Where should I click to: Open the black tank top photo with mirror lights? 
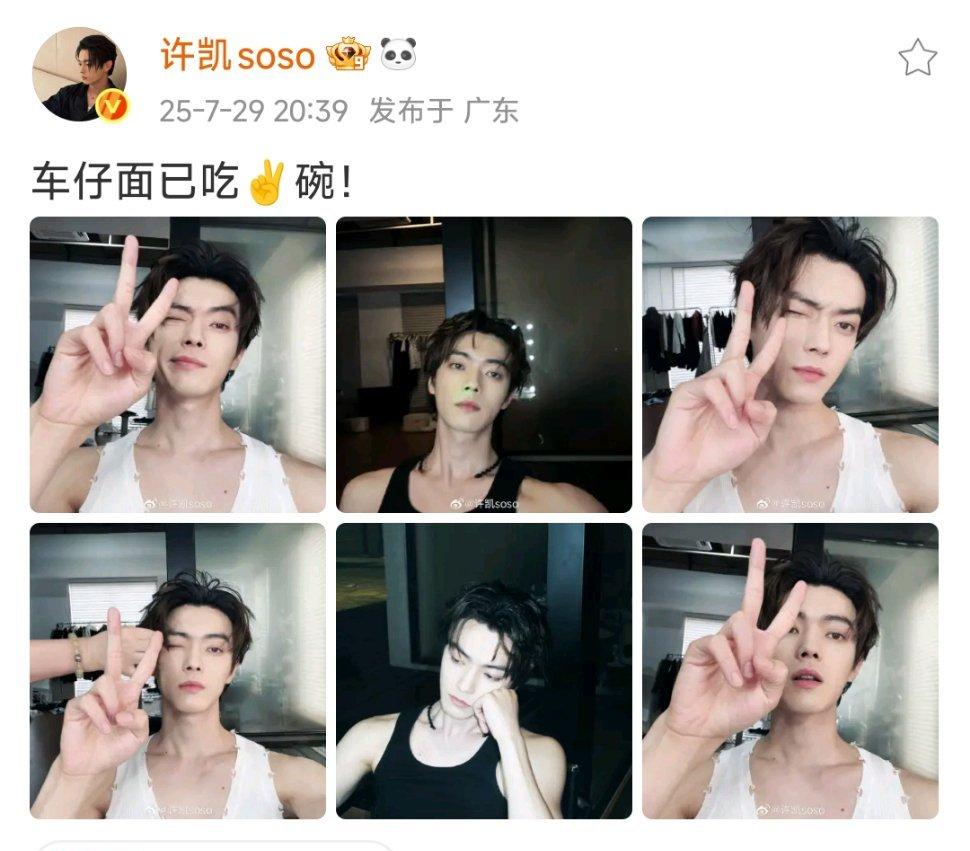[484, 364]
